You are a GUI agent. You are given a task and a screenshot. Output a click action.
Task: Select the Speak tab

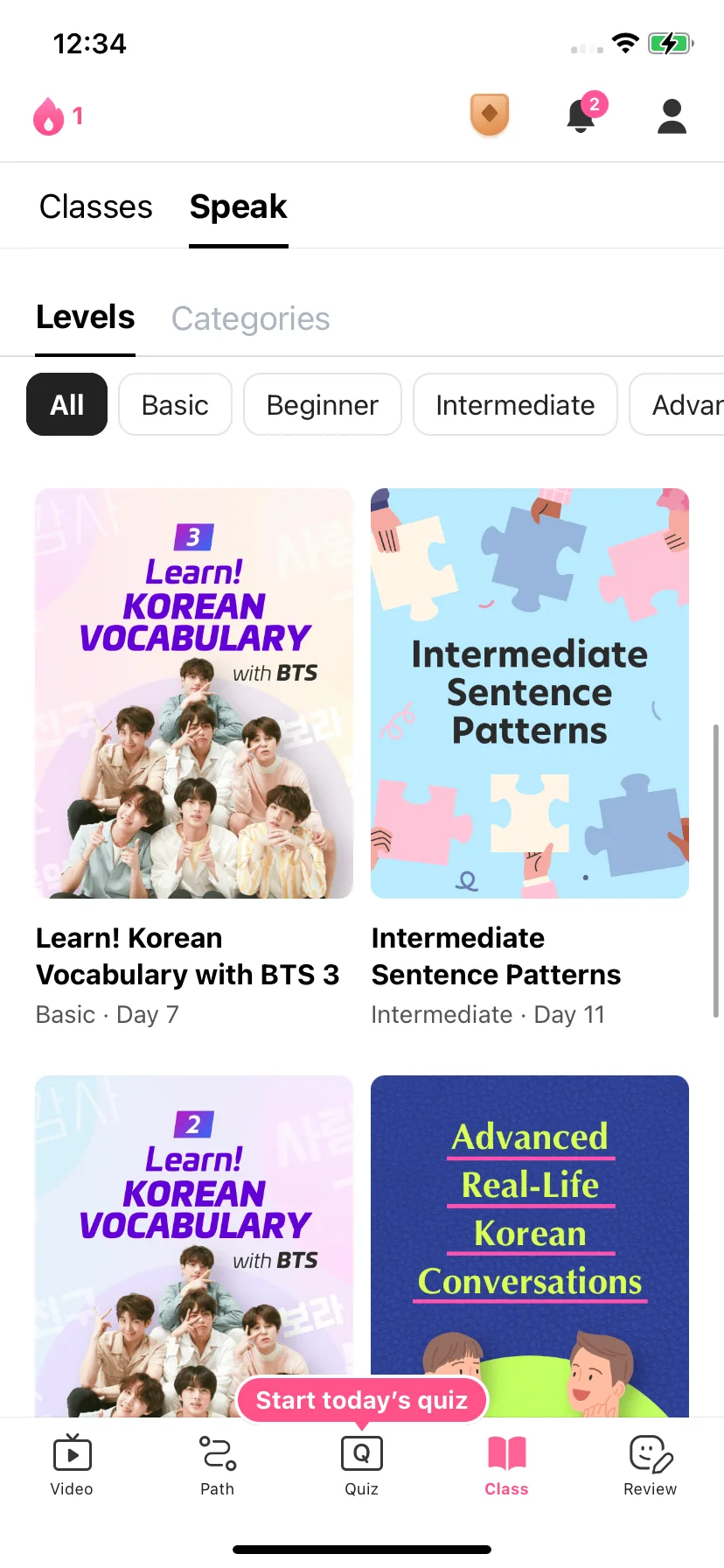(238, 207)
